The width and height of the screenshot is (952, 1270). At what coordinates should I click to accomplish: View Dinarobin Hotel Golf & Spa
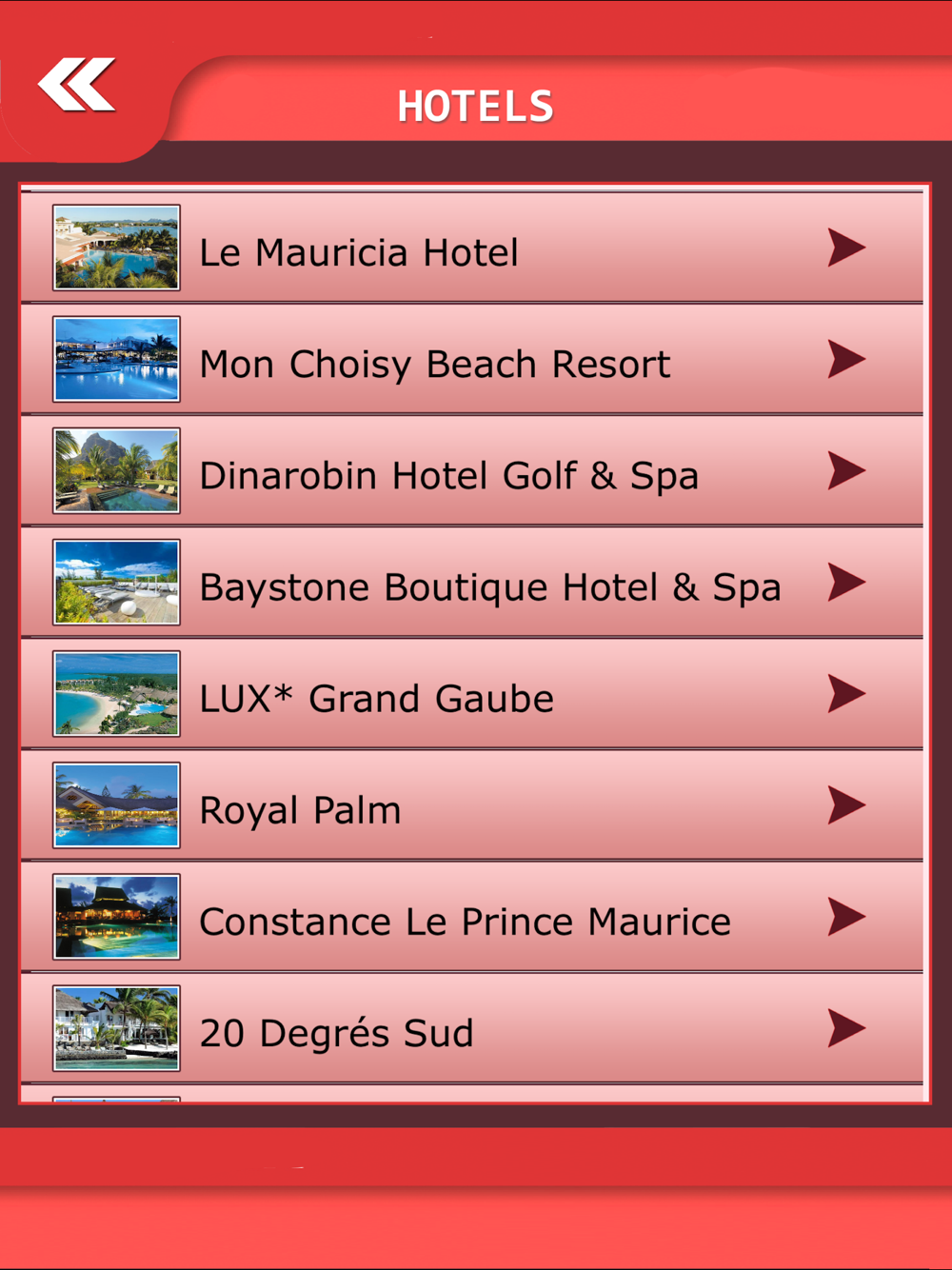(472, 472)
